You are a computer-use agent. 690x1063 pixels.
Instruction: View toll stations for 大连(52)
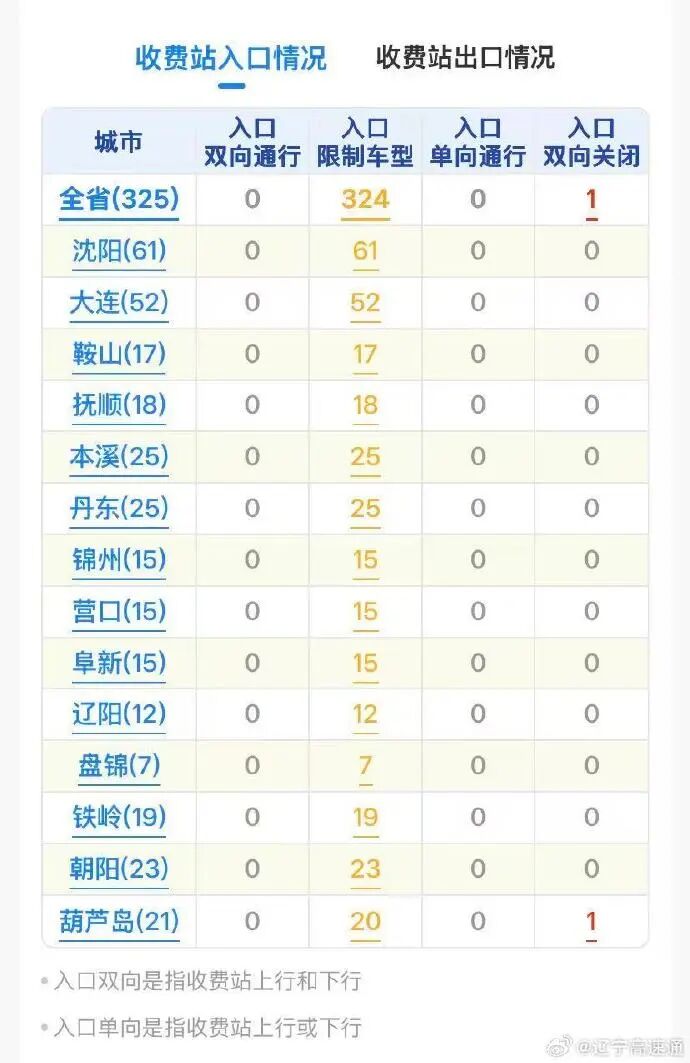(x=119, y=302)
